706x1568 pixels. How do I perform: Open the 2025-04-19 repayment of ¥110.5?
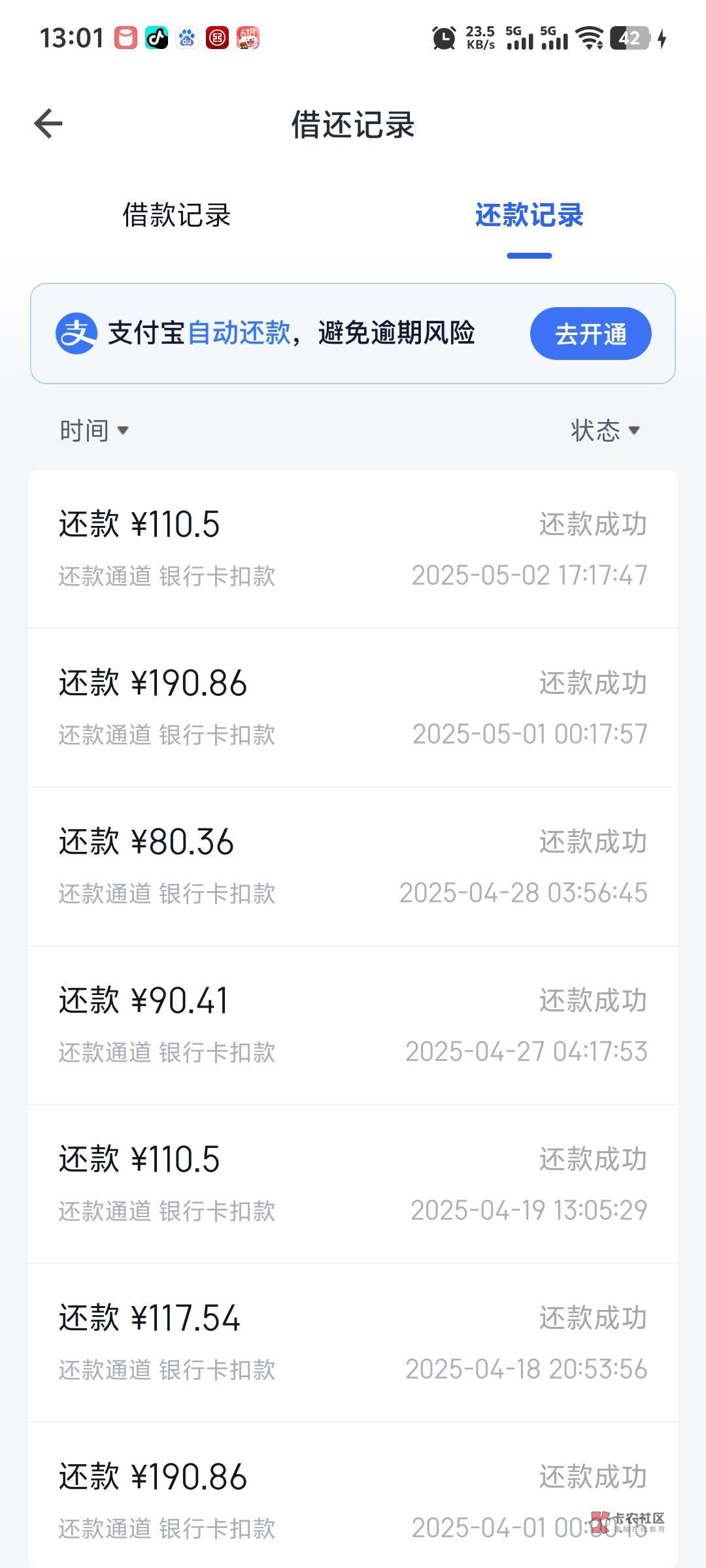click(353, 1184)
